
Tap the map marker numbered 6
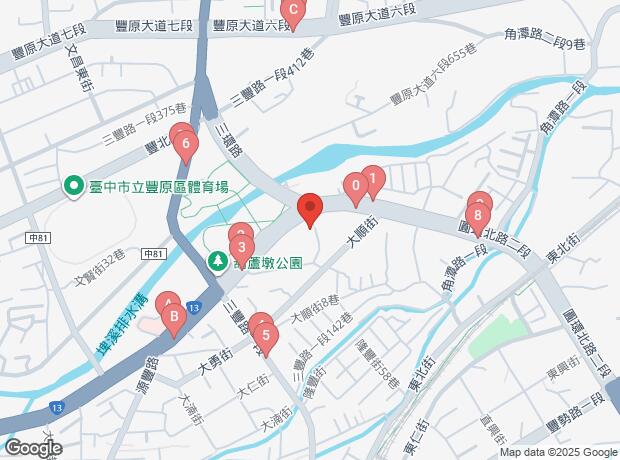point(185,145)
